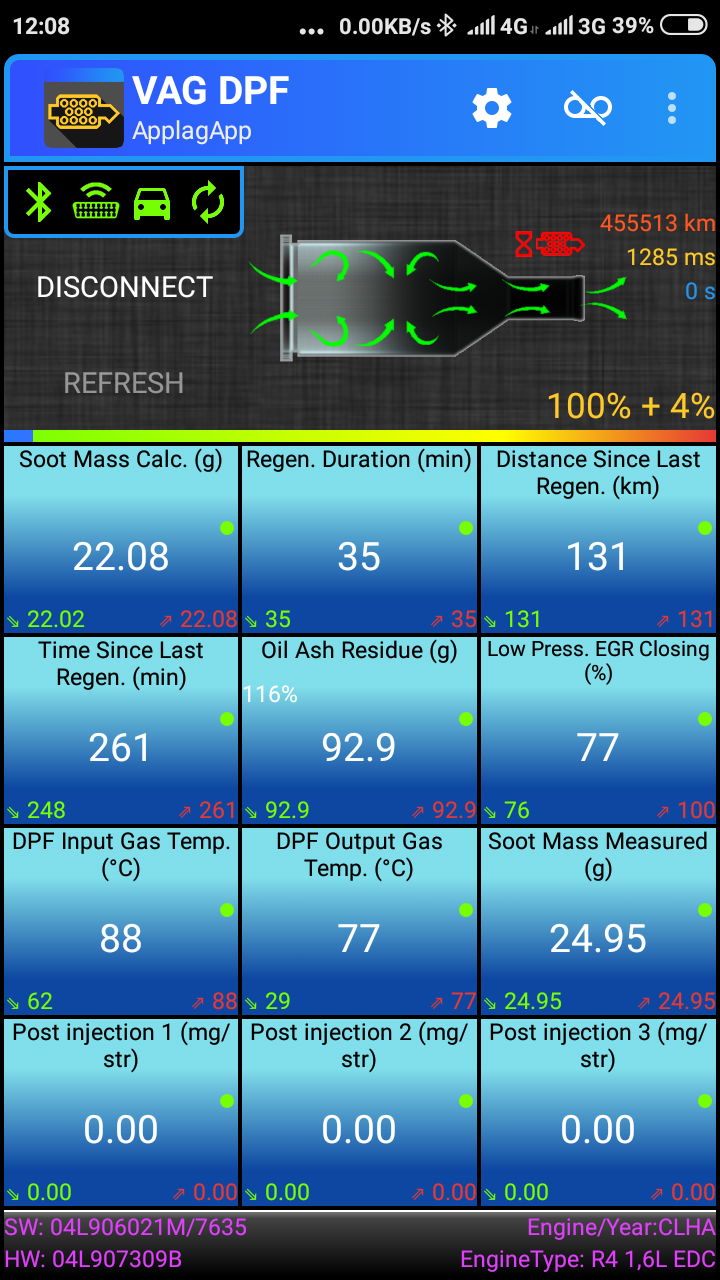Screen dimensions: 720x1280
Task: Tap the crossed-out infinity loop icon
Action: coord(587,107)
